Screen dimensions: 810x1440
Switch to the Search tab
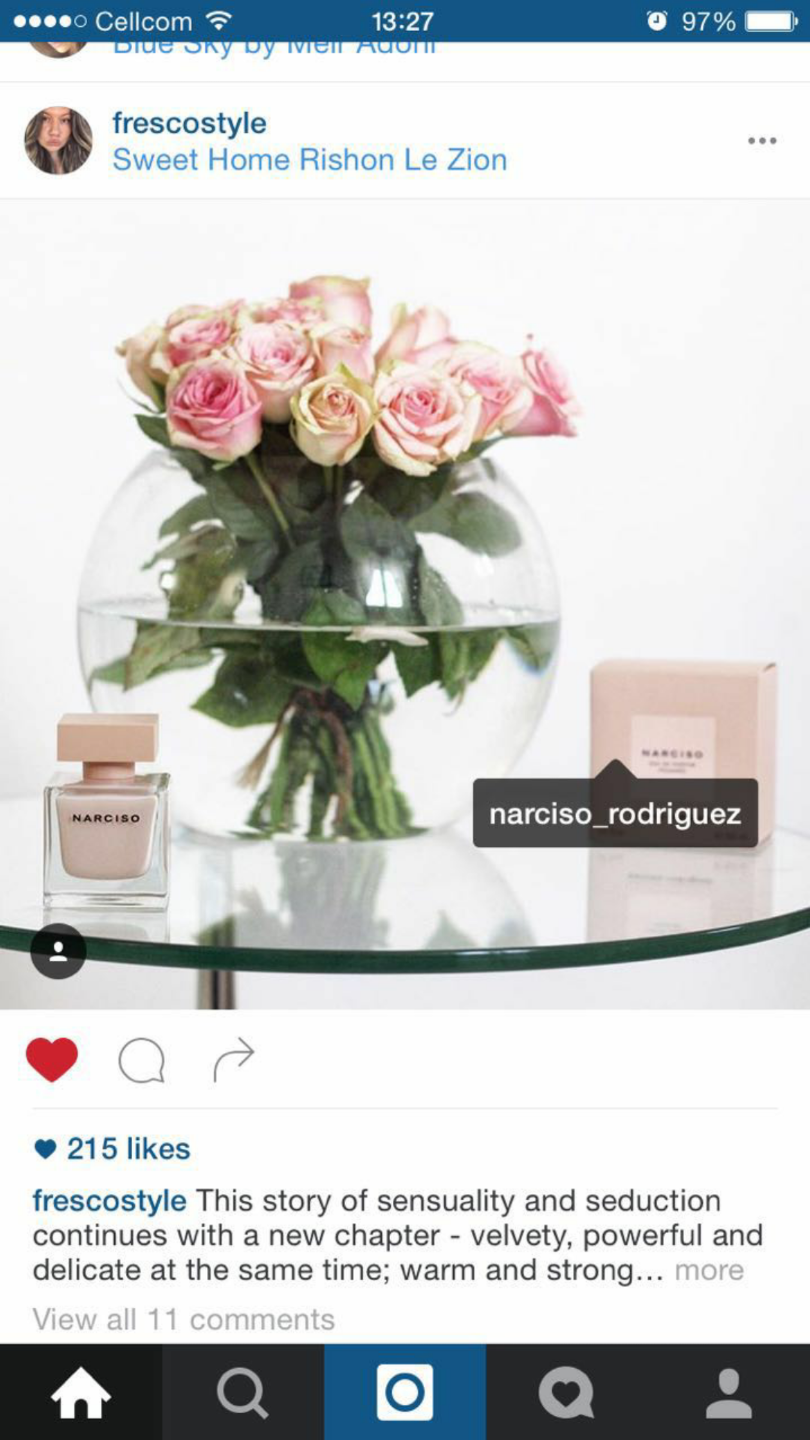(x=243, y=1392)
